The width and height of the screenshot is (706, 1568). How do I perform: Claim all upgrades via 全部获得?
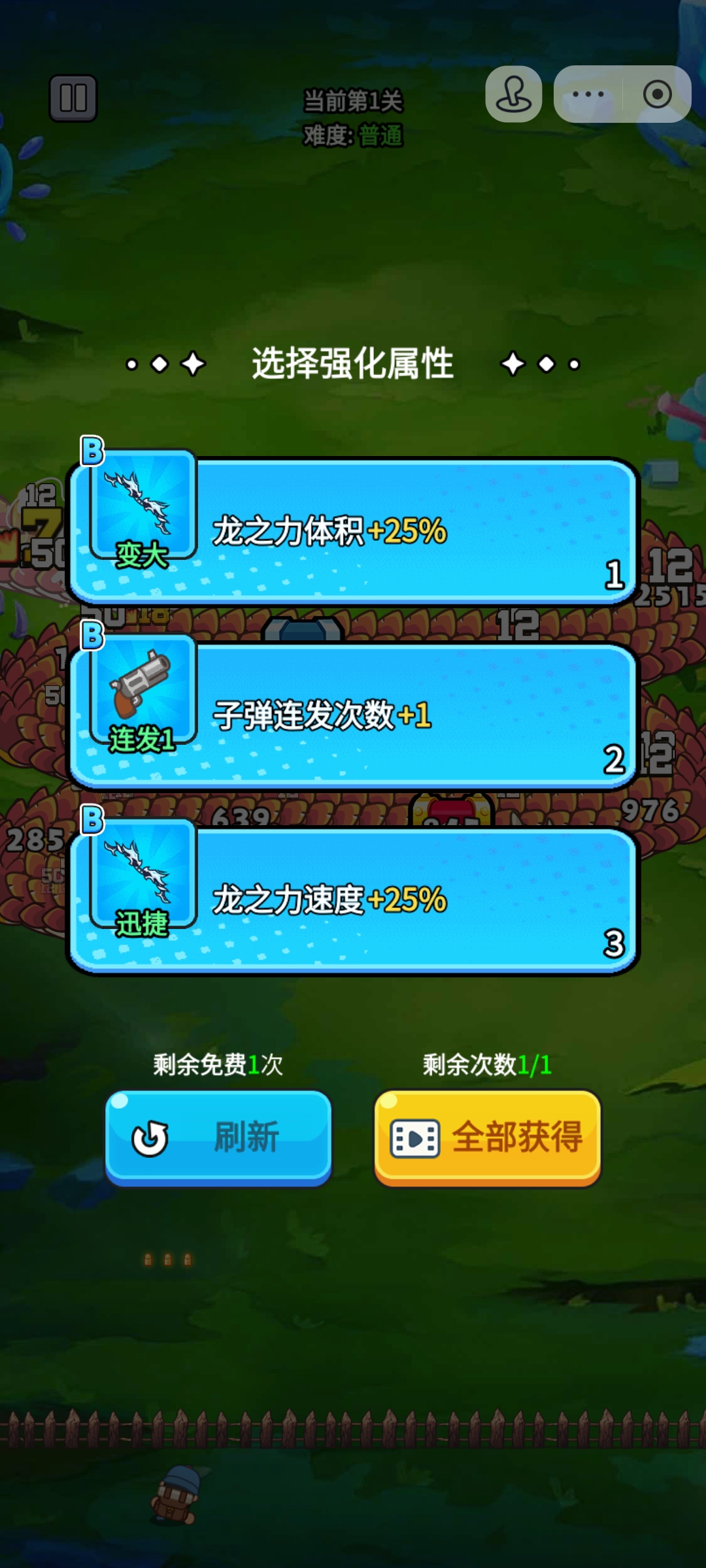tap(487, 1137)
